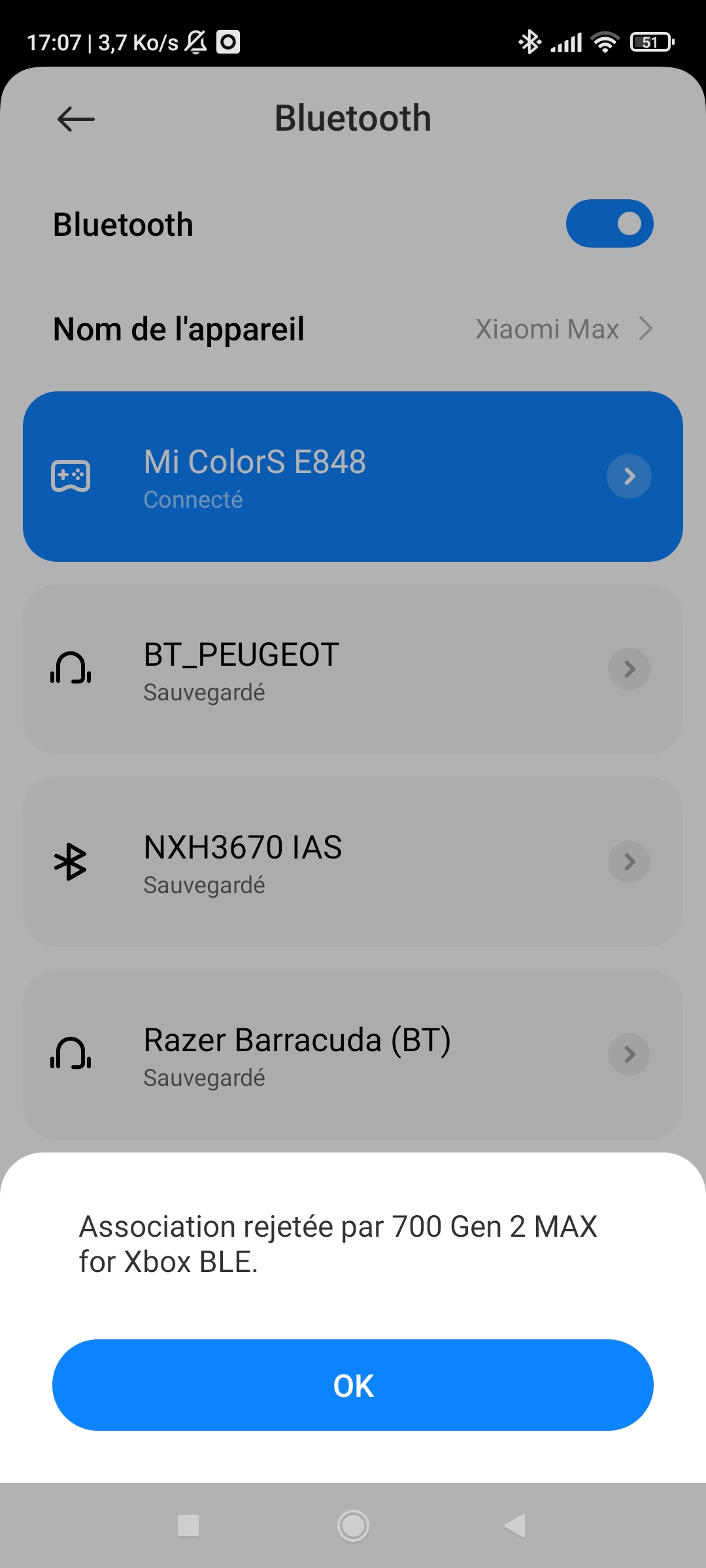
Task: Open Razer Barracuda (BT) saved device
Action: pos(353,1054)
